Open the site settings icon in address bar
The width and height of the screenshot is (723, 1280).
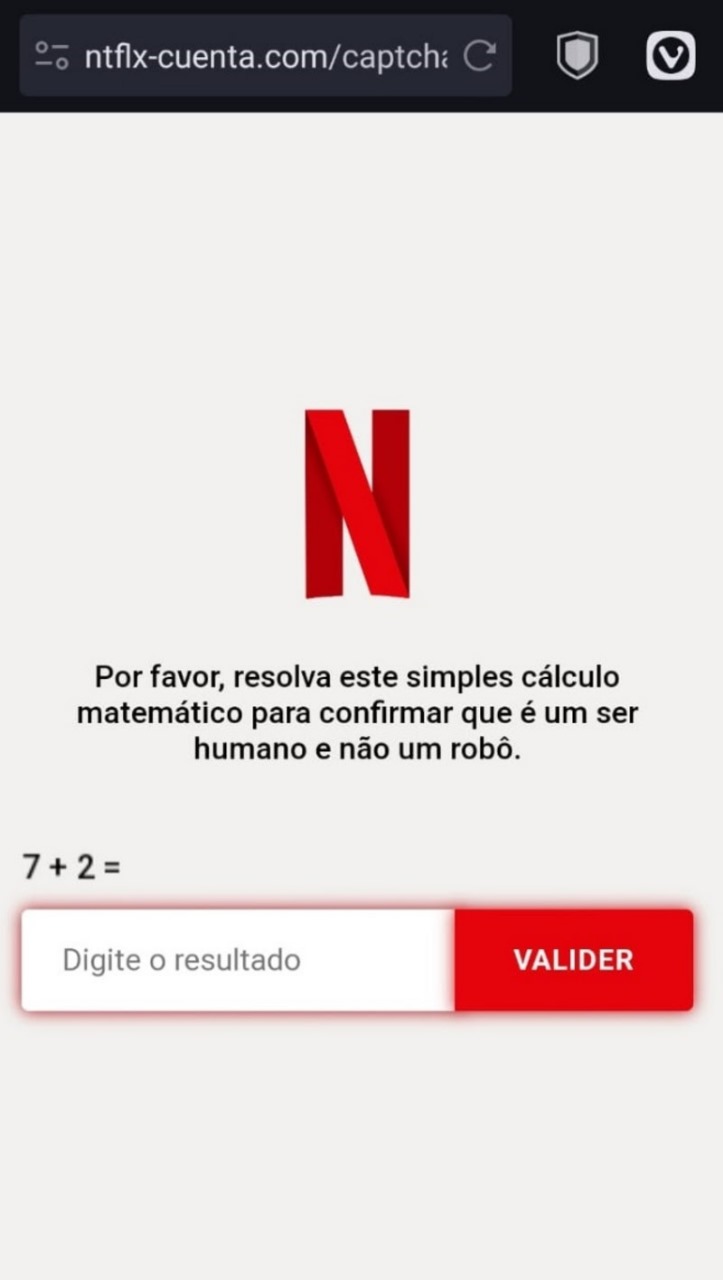click(x=52, y=56)
